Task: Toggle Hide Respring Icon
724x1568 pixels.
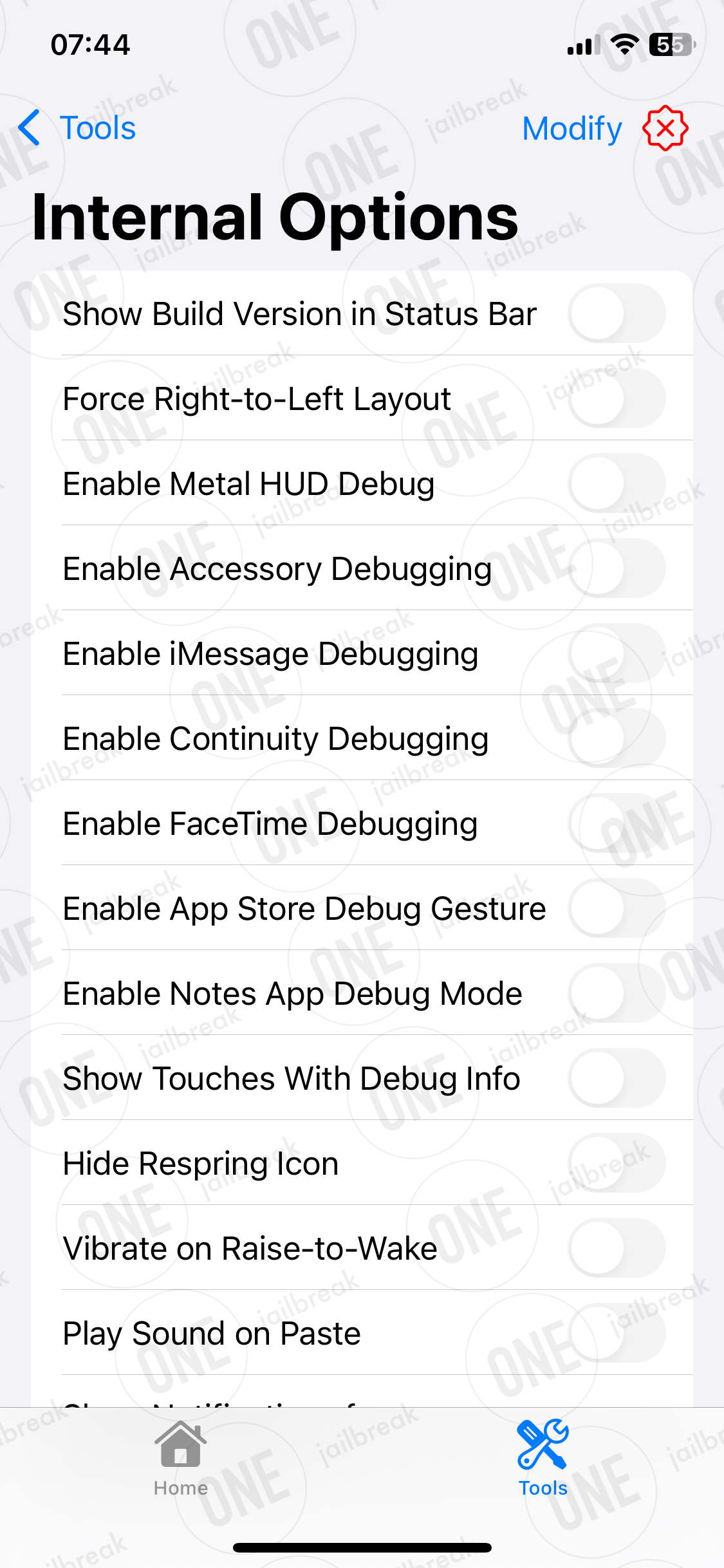Action: pyautogui.click(x=617, y=1163)
